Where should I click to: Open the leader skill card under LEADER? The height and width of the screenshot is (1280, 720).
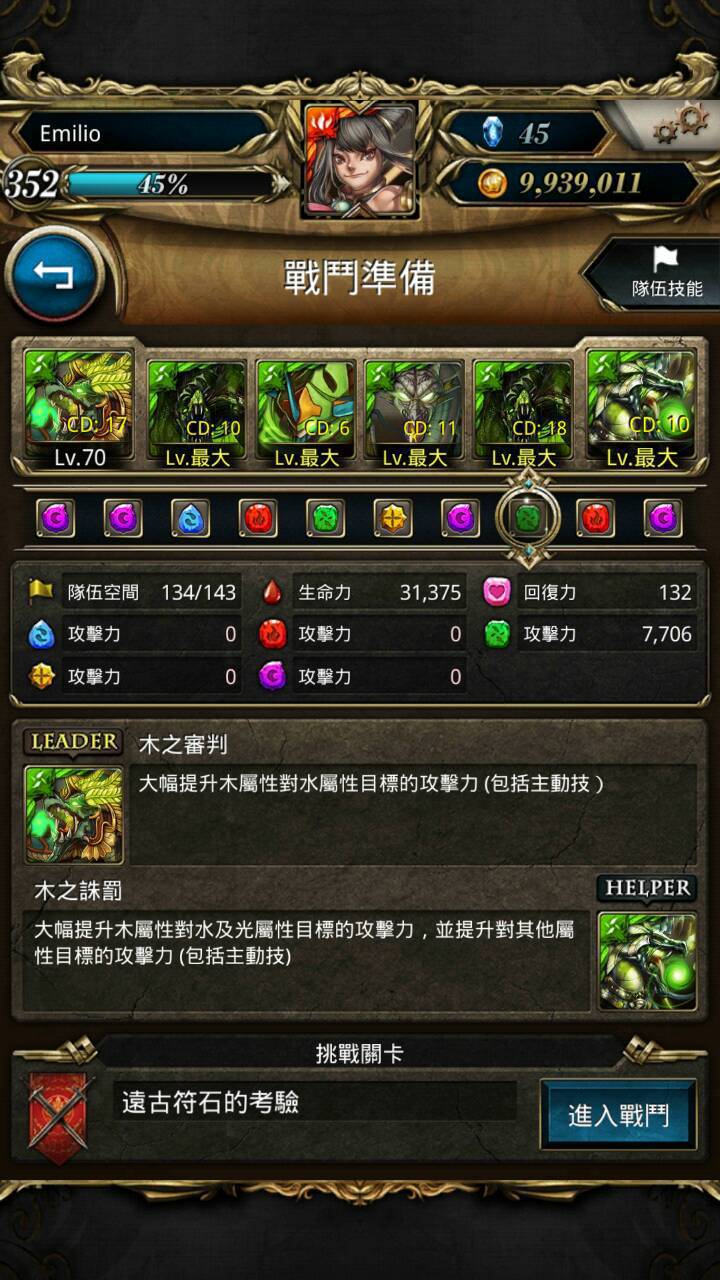[x=74, y=814]
